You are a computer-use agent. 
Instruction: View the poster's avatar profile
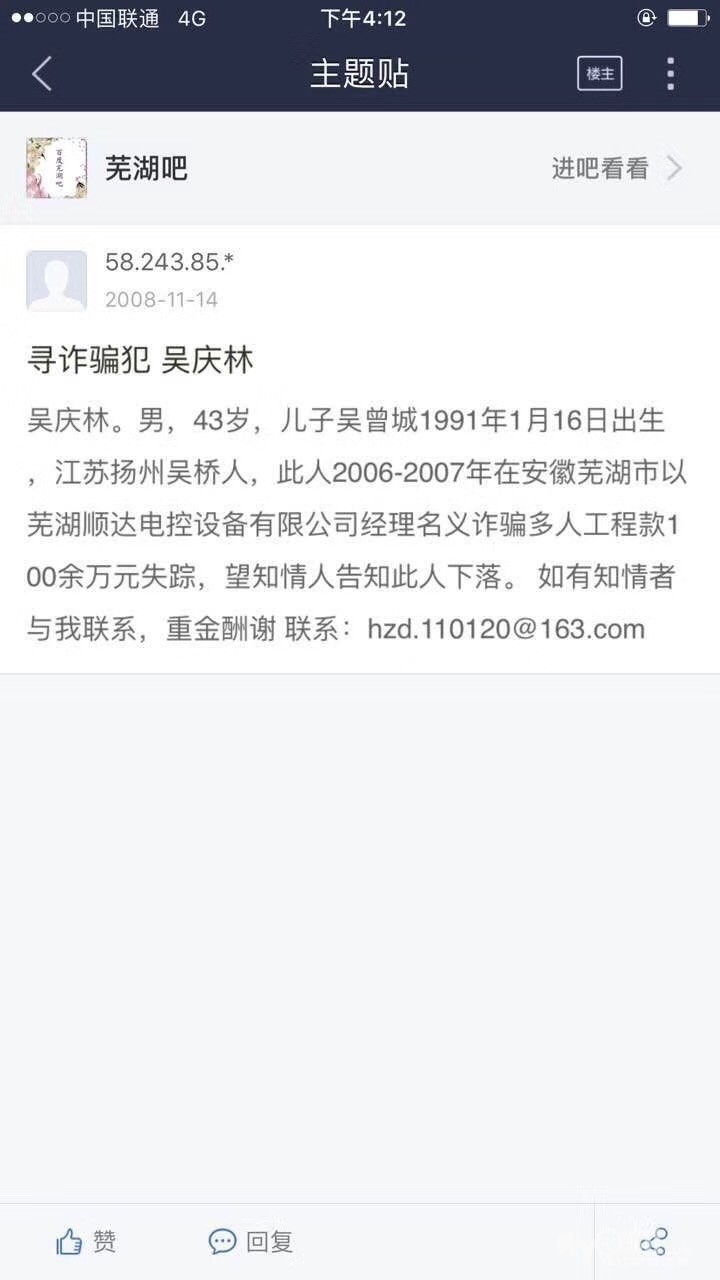(56, 281)
